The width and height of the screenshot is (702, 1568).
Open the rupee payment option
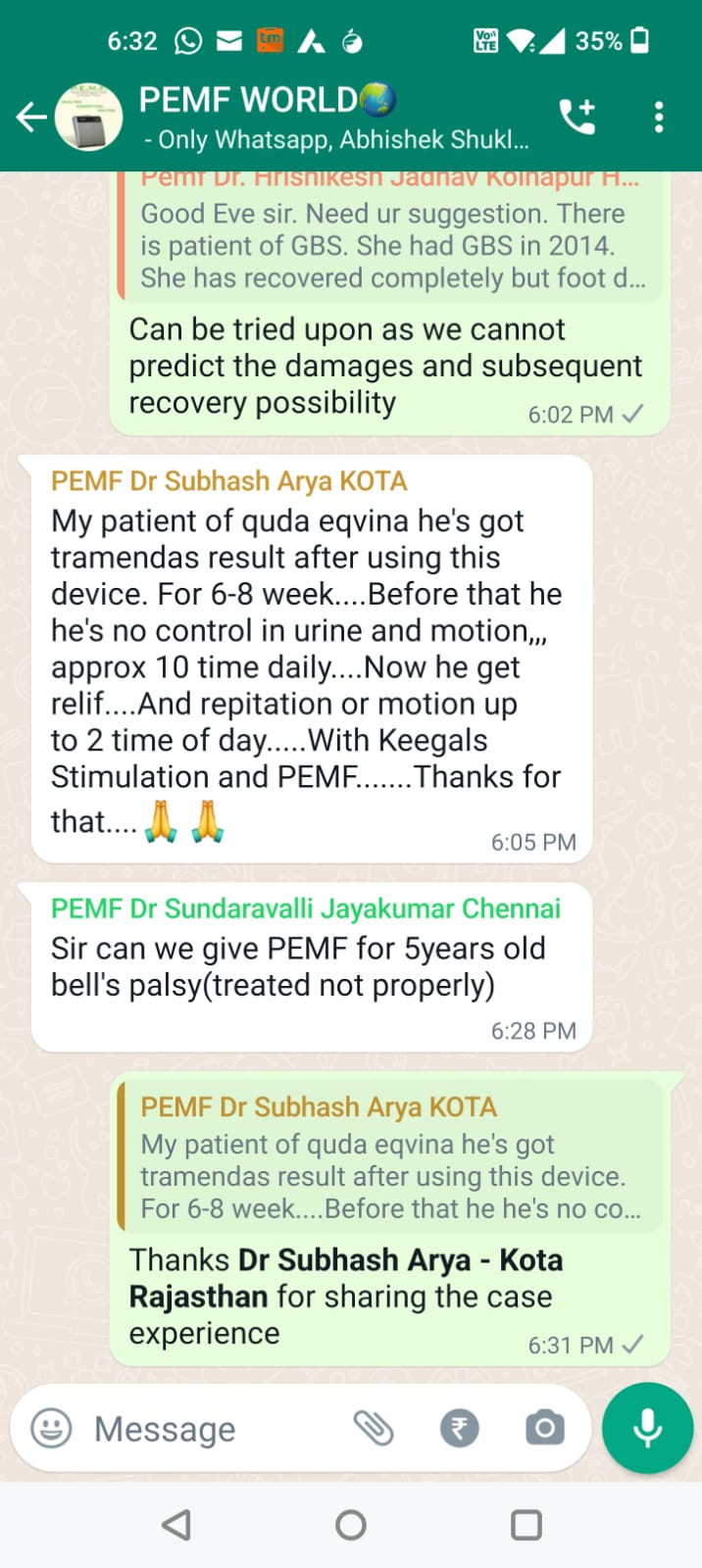tap(459, 1428)
